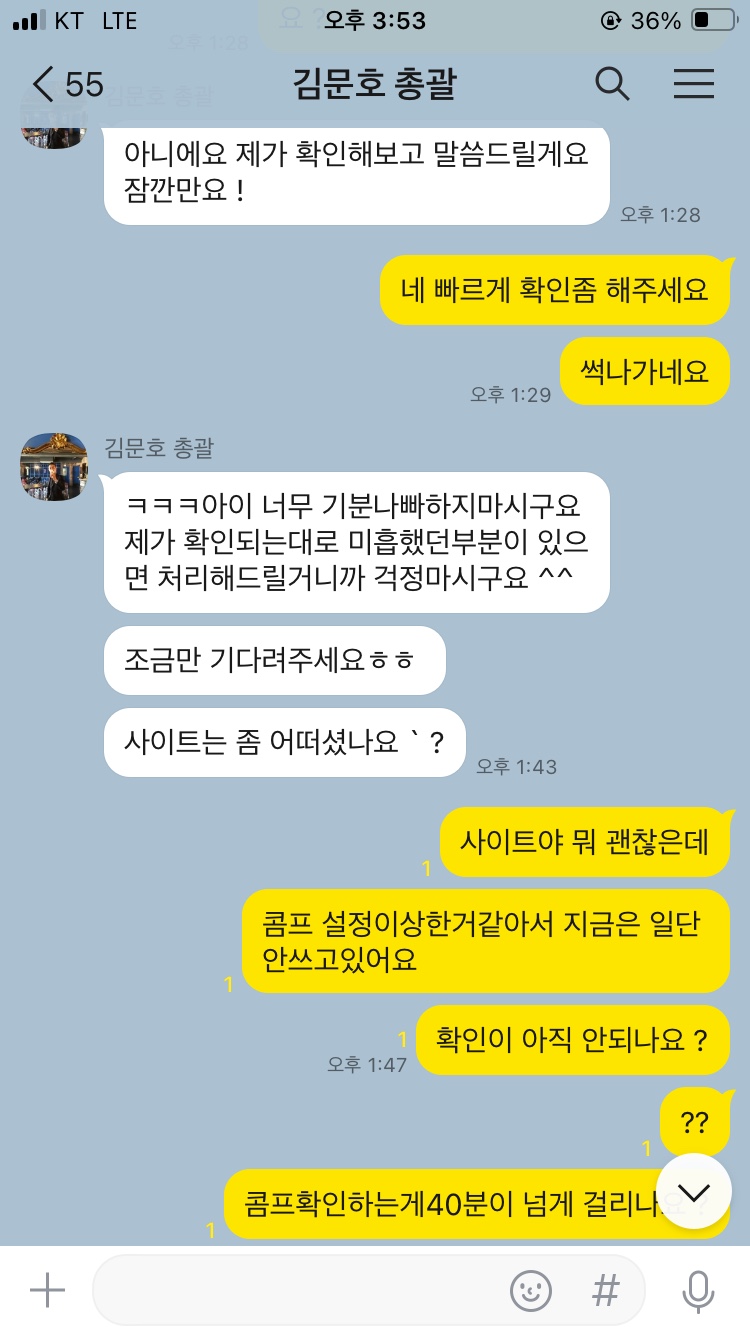The height and width of the screenshot is (1334, 750).
Task: Jump to latest message with down arrow
Action: pos(694,1191)
